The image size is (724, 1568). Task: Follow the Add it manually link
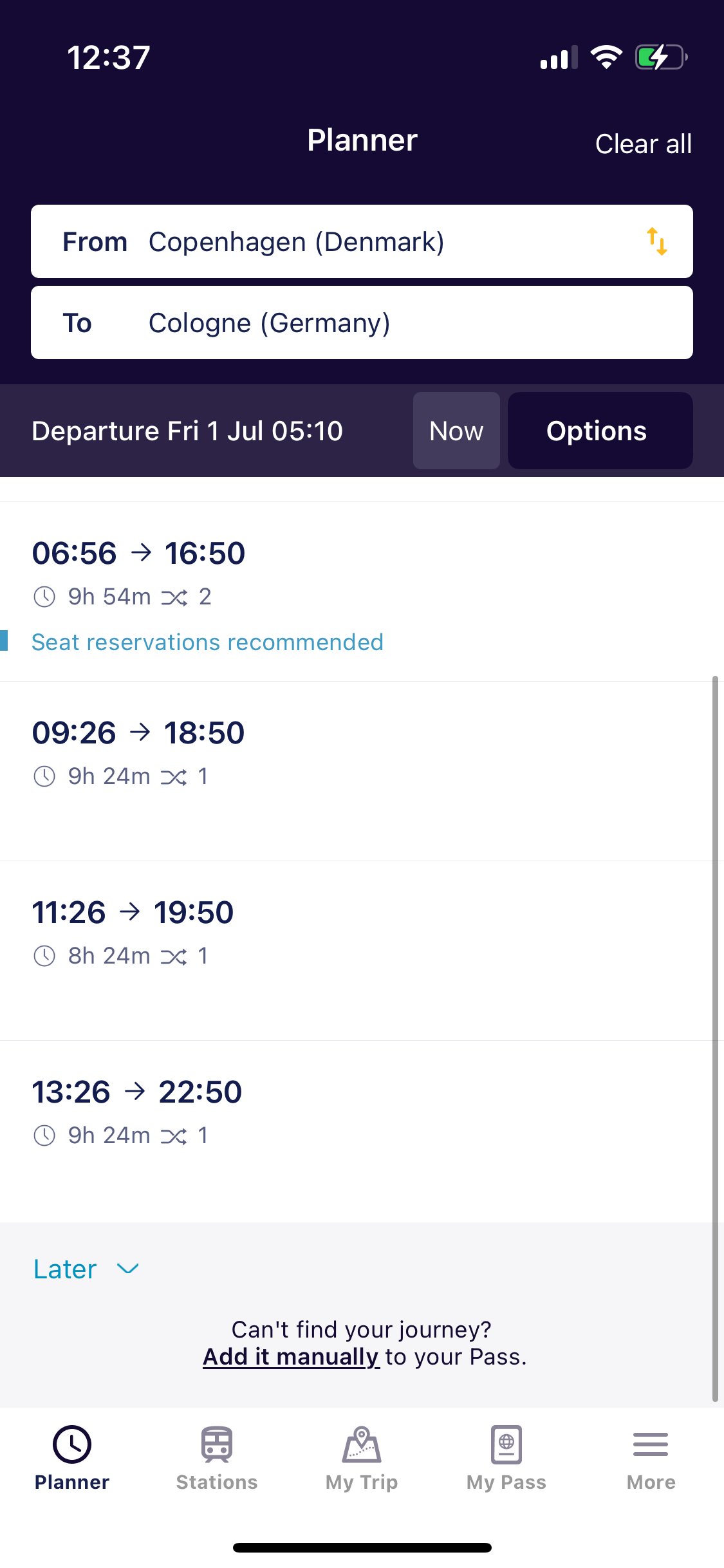tap(291, 1357)
